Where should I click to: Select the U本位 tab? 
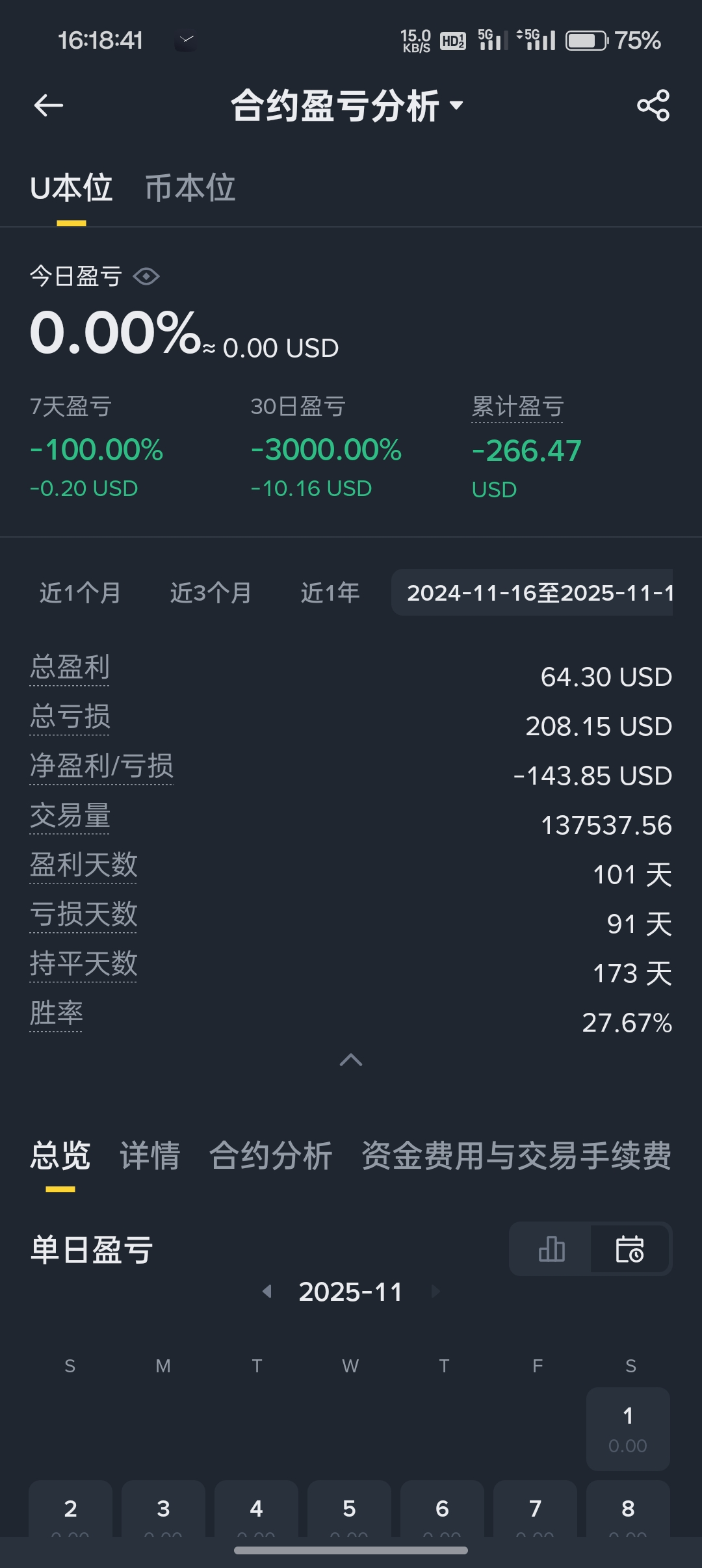click(x=71, y=189)
